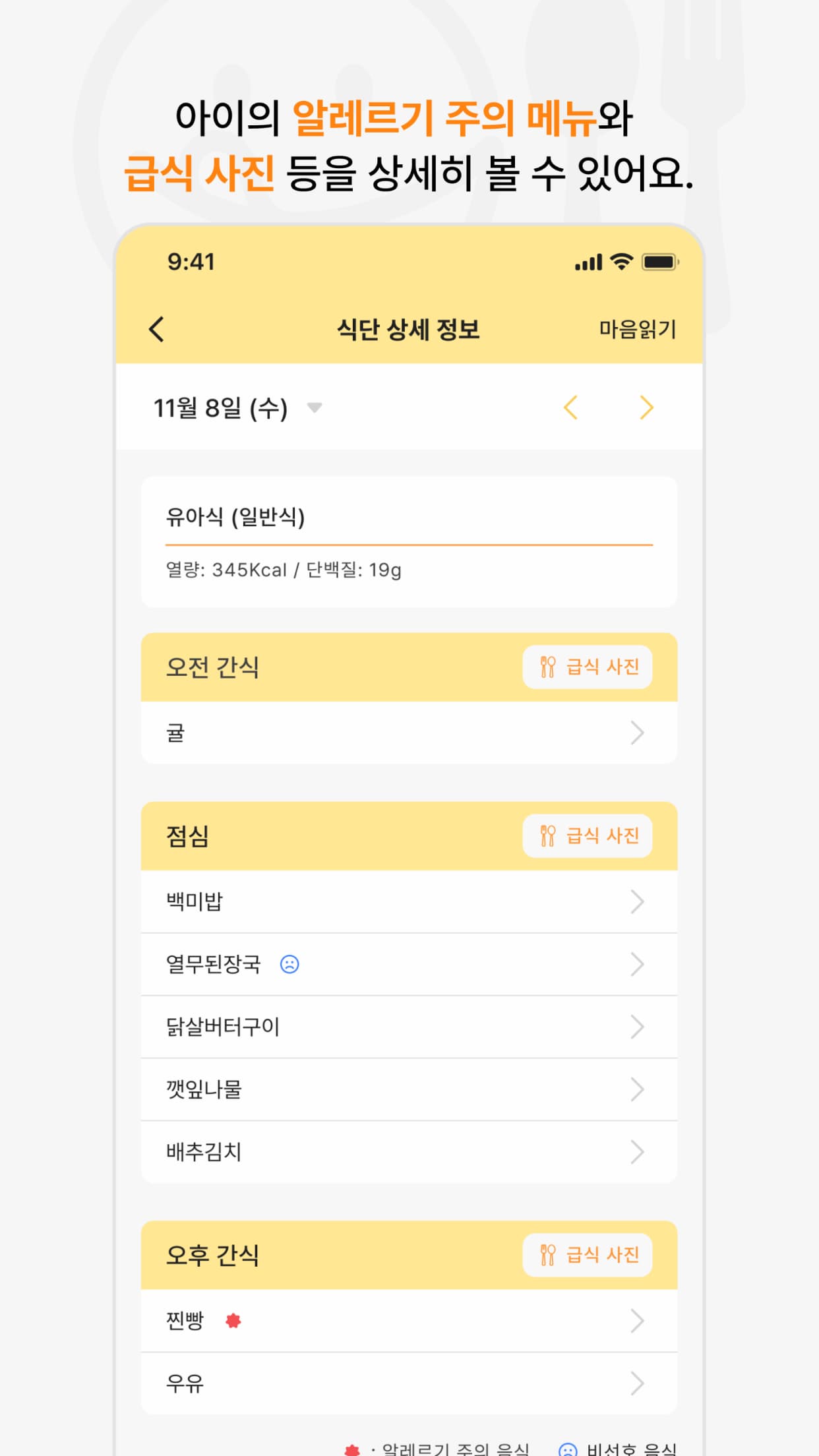Open lunch photos via 급식 사진 button
Screen dimensions: 819x1456
pyautogui.click(x=589, y=835)
